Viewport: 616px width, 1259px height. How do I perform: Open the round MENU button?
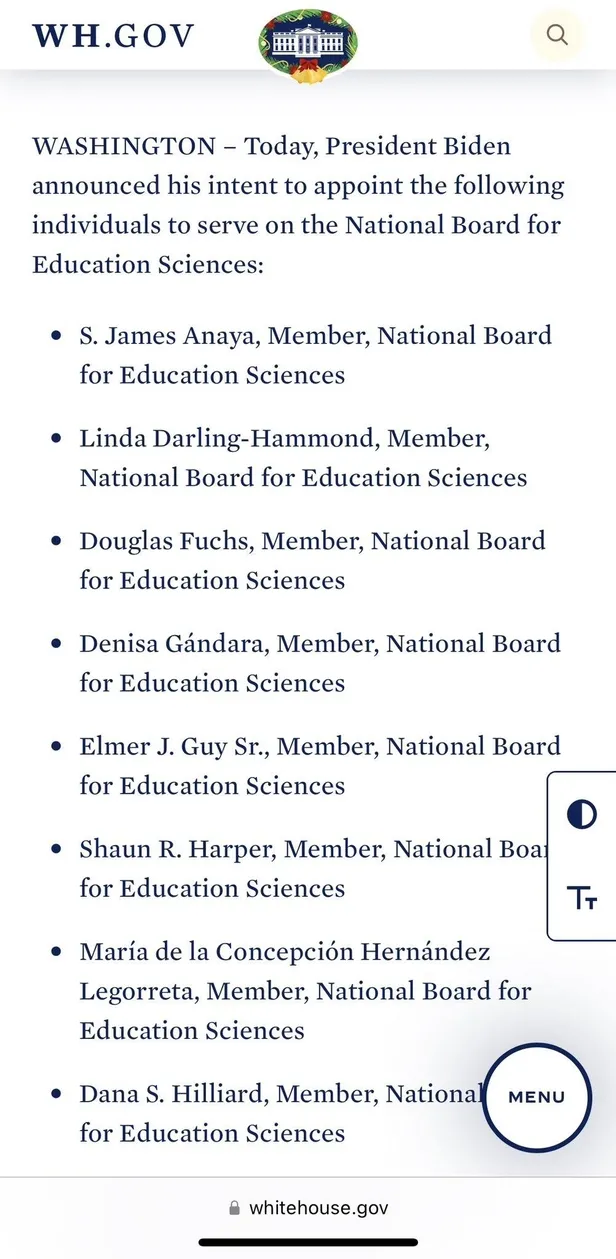click(x=537, y=1097)
